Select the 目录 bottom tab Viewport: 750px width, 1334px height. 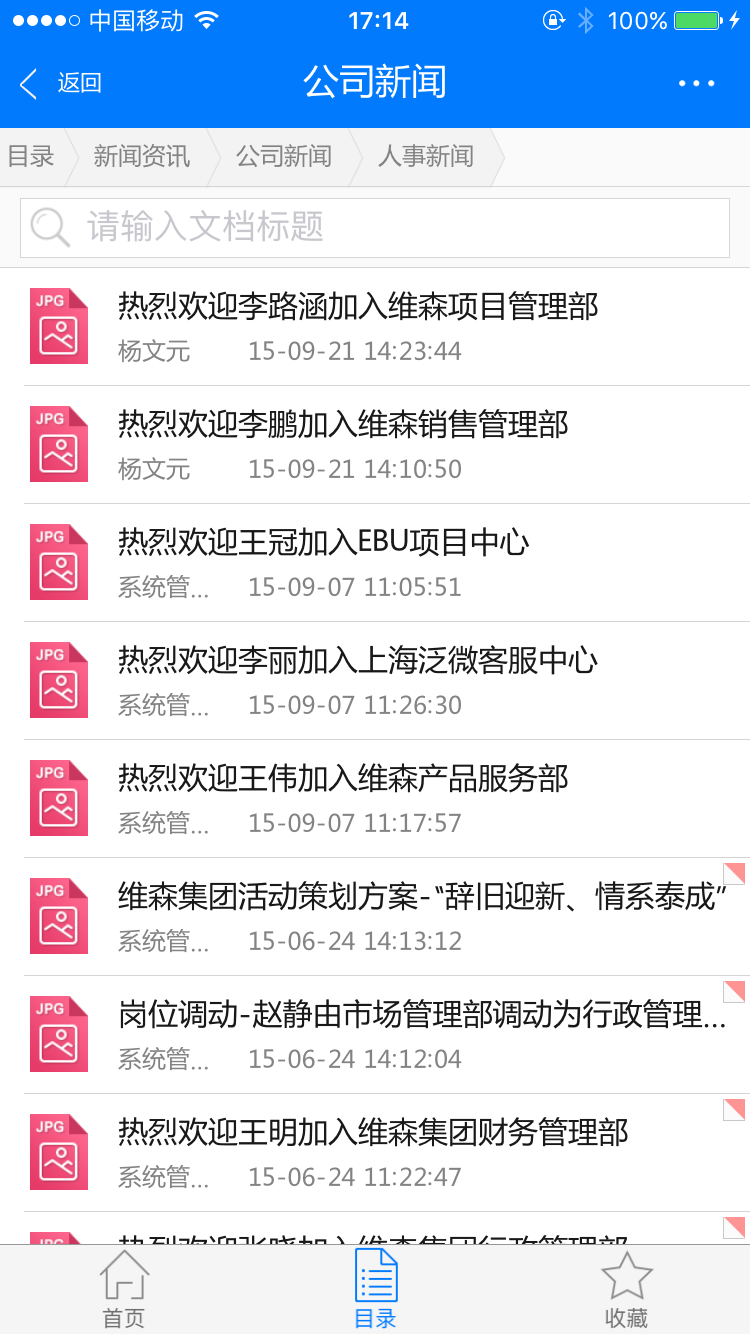click(376, 1290)
